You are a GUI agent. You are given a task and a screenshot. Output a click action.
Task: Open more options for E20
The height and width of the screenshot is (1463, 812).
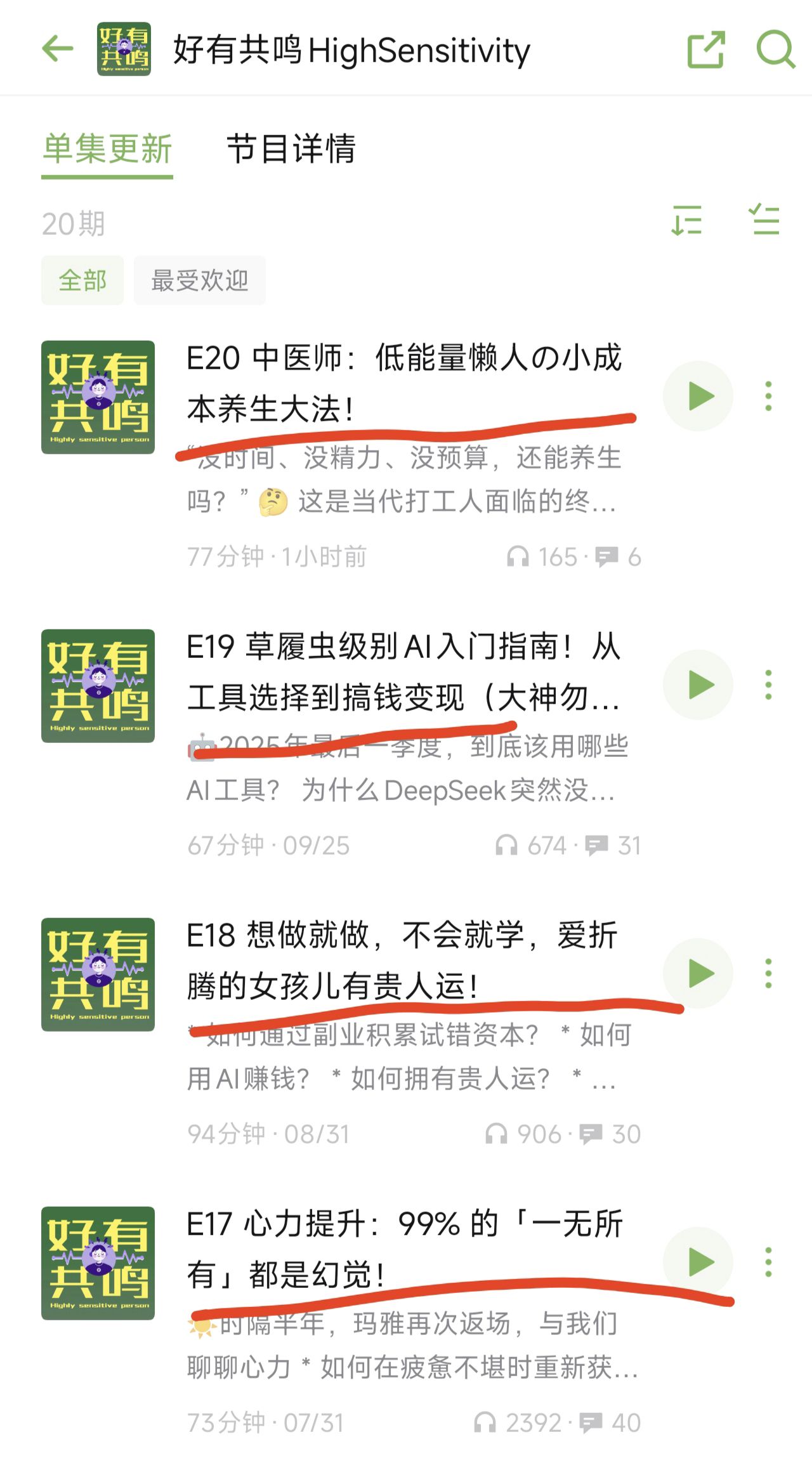click(x=768, y=397)
